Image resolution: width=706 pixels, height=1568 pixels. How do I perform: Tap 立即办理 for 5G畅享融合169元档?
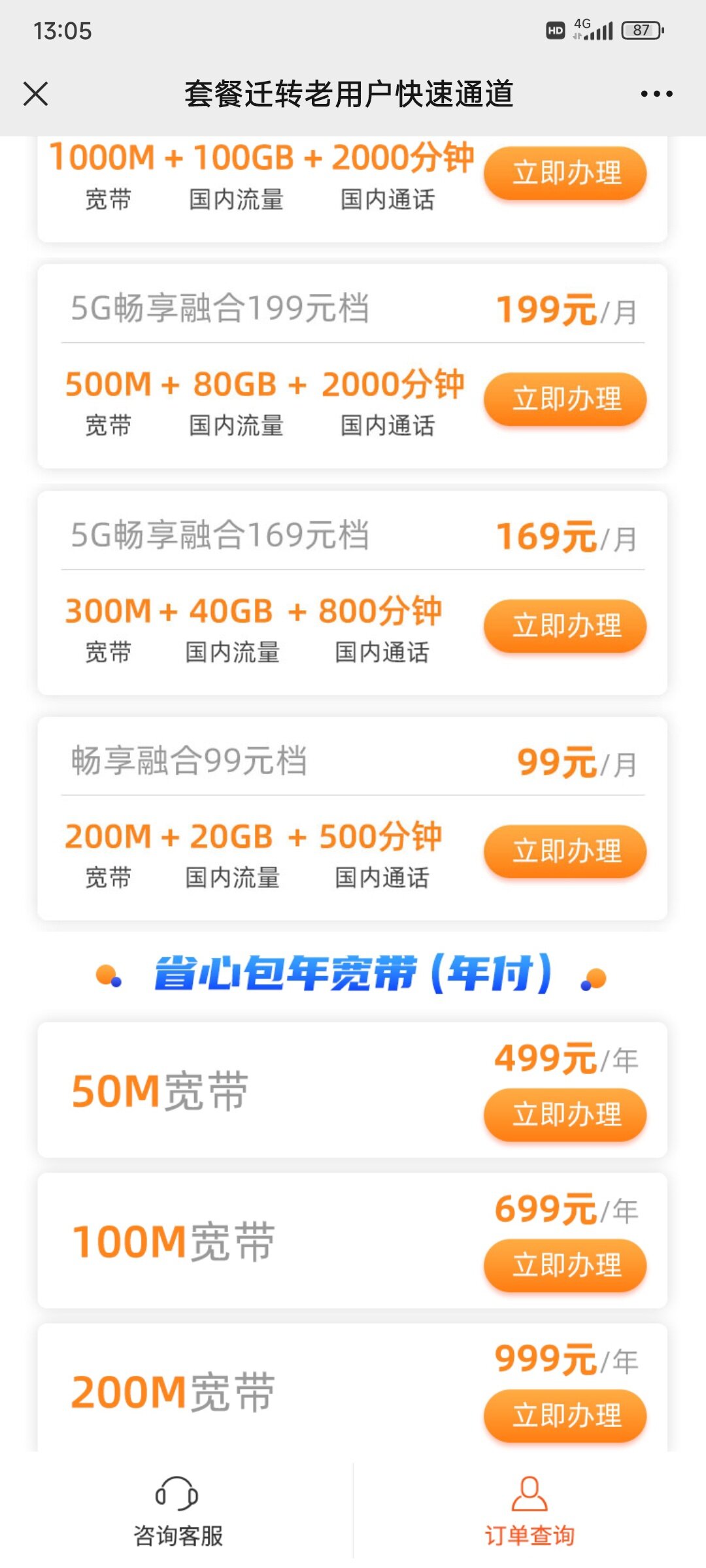tap(565, 626)
